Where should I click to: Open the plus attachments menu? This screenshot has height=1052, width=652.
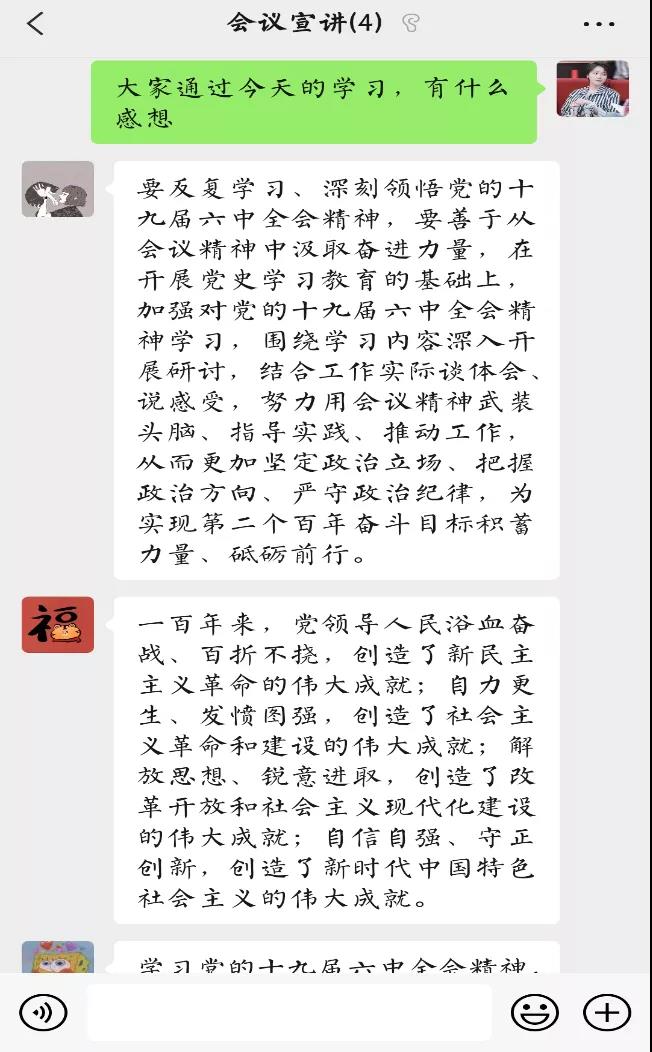pyautogui.click(x=607, y=1013)
